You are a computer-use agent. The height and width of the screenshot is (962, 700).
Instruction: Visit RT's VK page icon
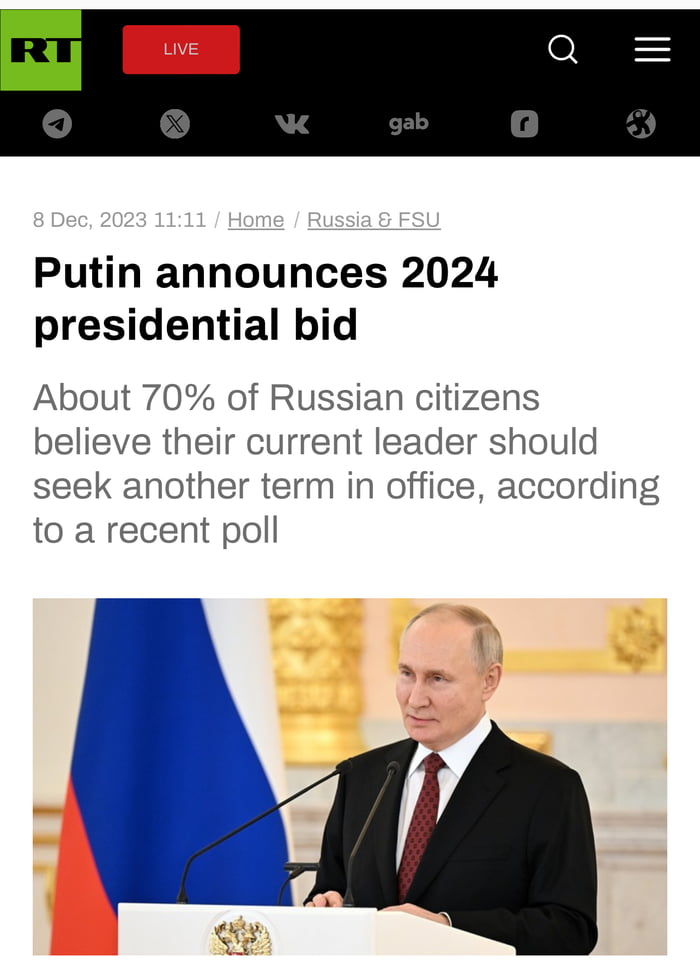(x=292, y=124)
